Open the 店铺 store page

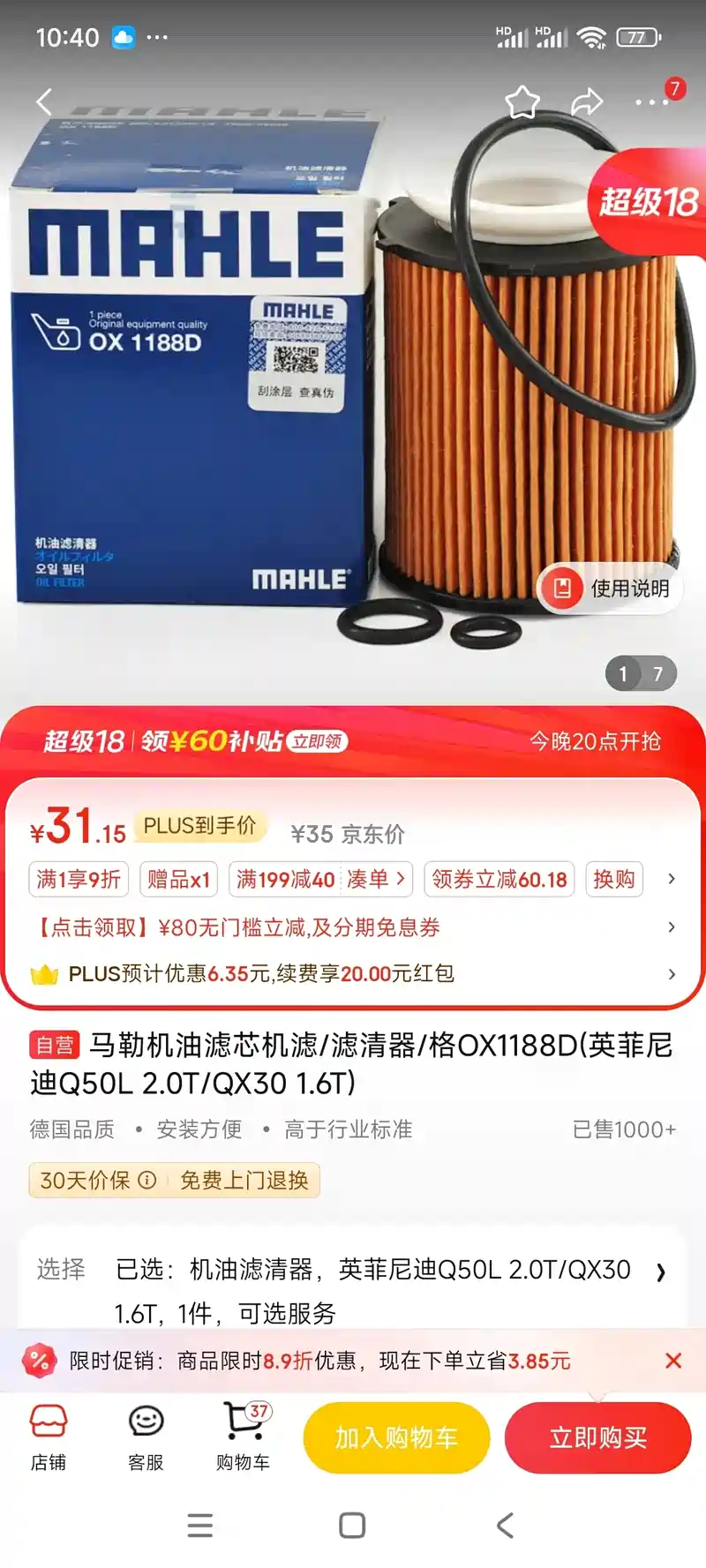tap(49, 1437)
